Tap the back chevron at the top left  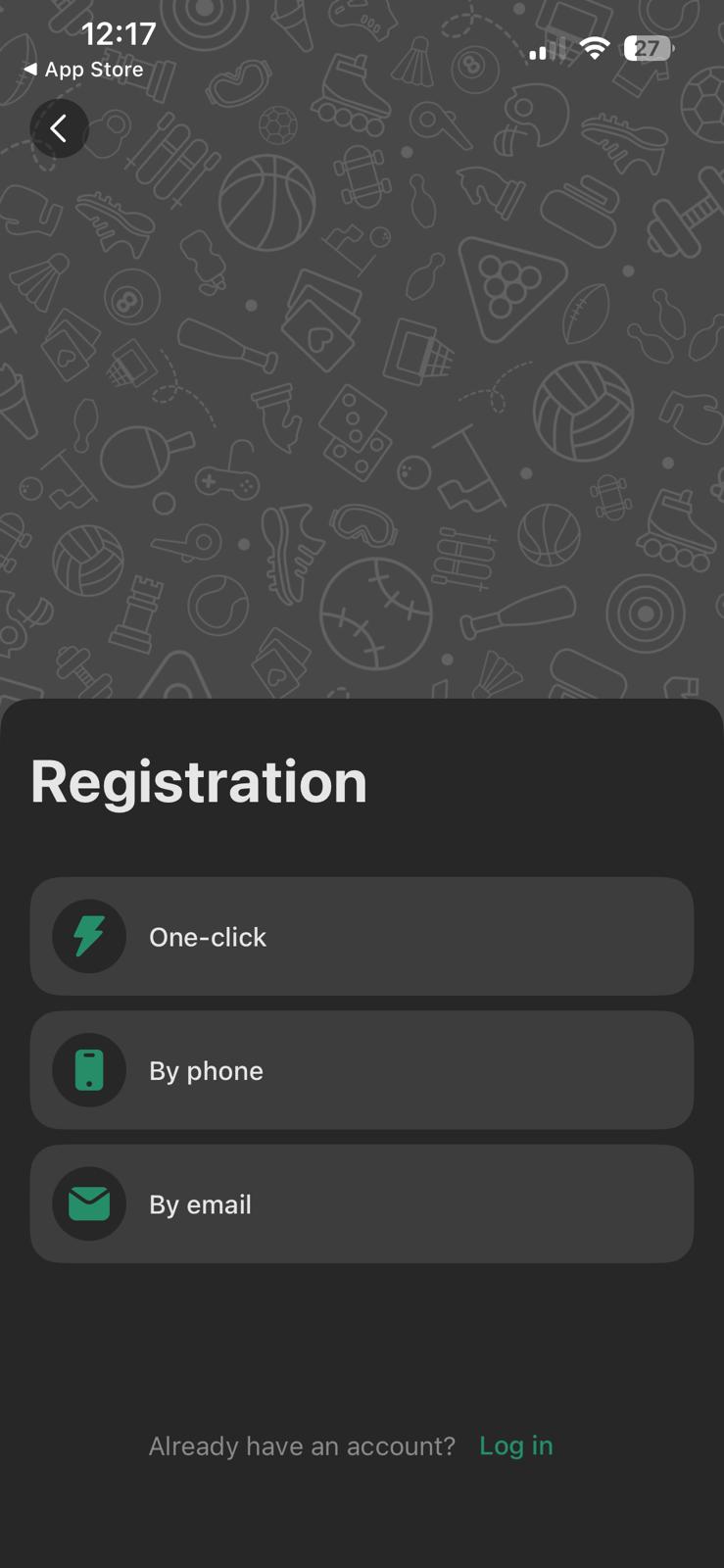coord(59,128)
